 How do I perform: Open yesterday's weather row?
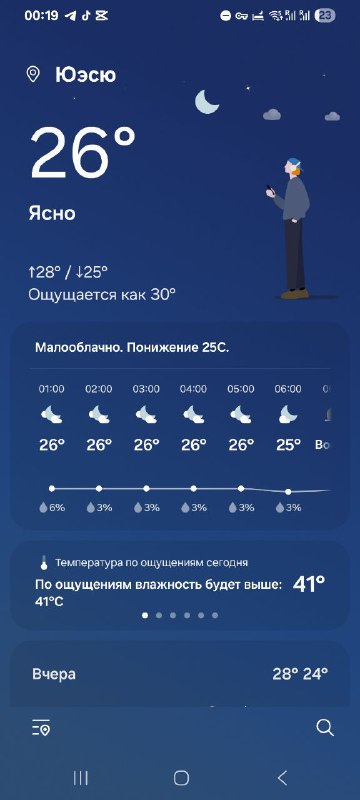pos(180,674)
